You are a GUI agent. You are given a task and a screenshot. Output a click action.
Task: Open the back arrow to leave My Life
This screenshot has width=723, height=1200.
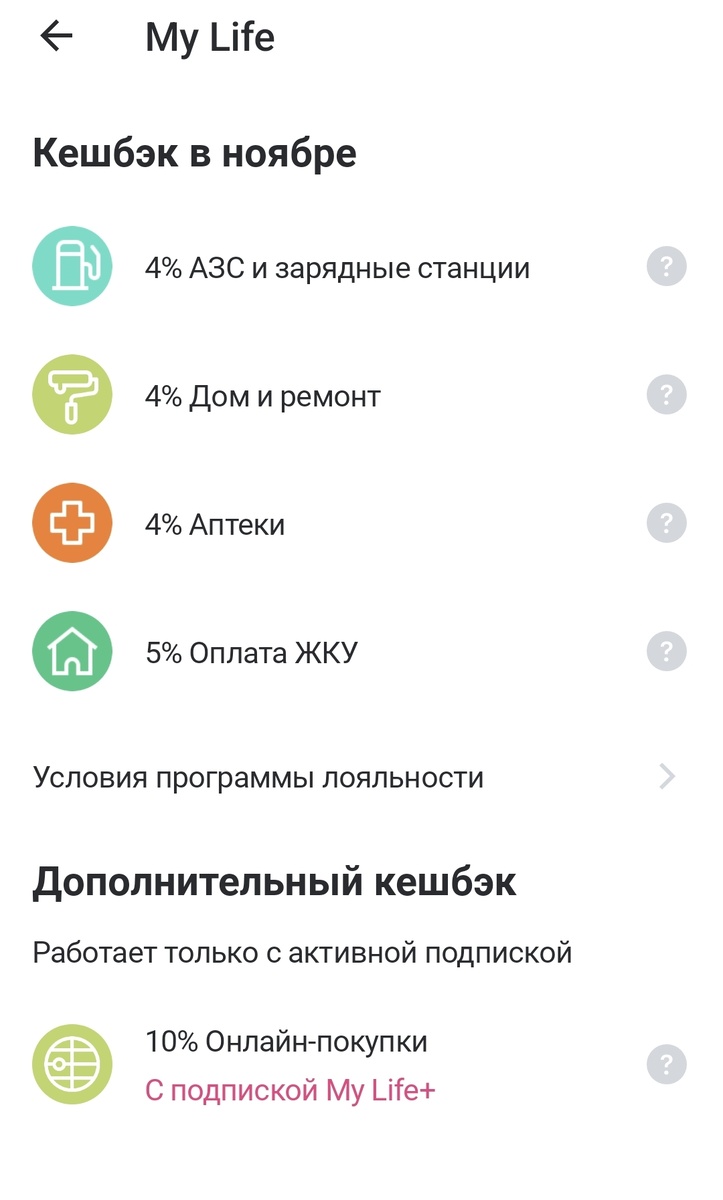(x=55, y=37)
